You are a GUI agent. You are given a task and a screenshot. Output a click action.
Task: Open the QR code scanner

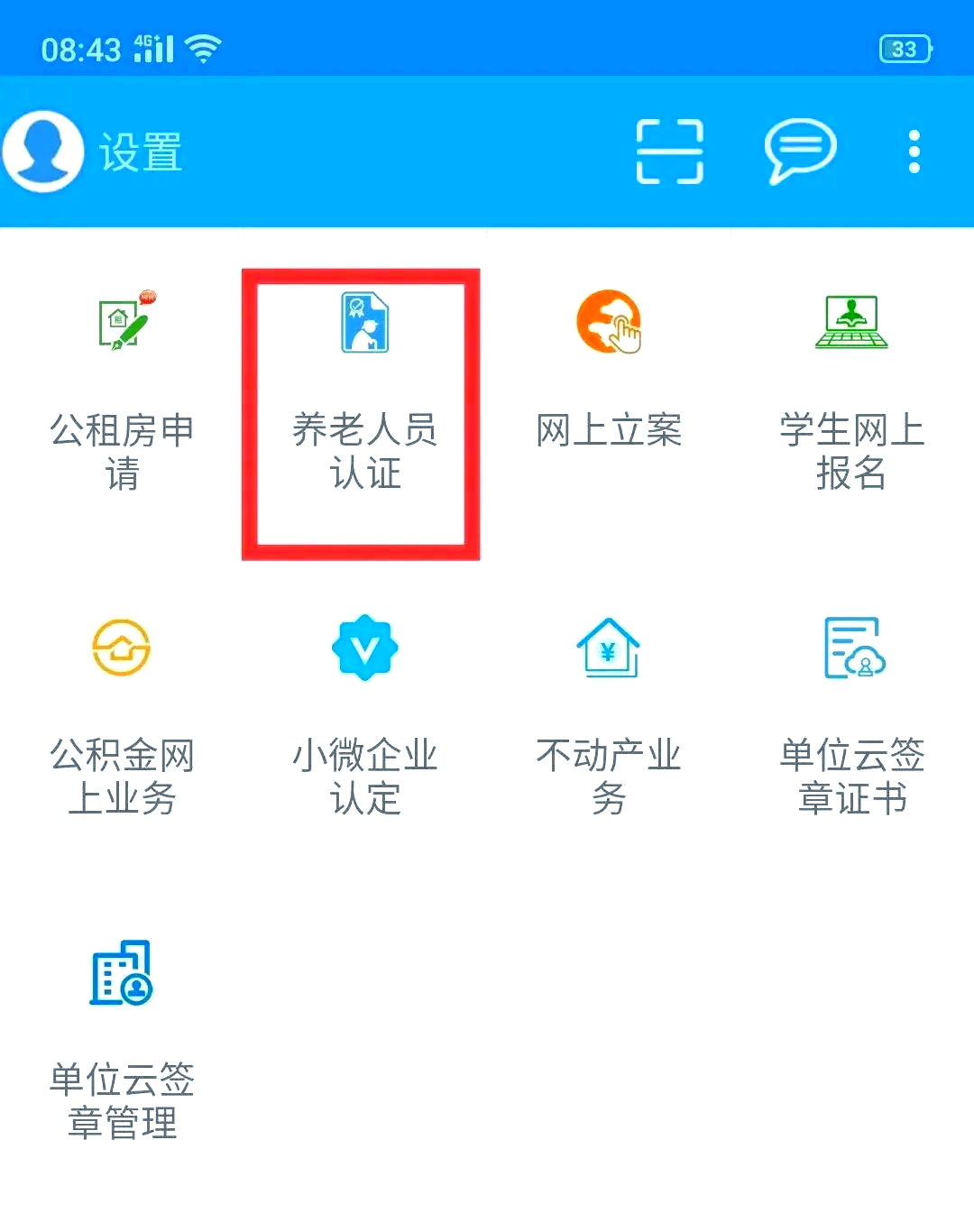click(x=669, y=152)
